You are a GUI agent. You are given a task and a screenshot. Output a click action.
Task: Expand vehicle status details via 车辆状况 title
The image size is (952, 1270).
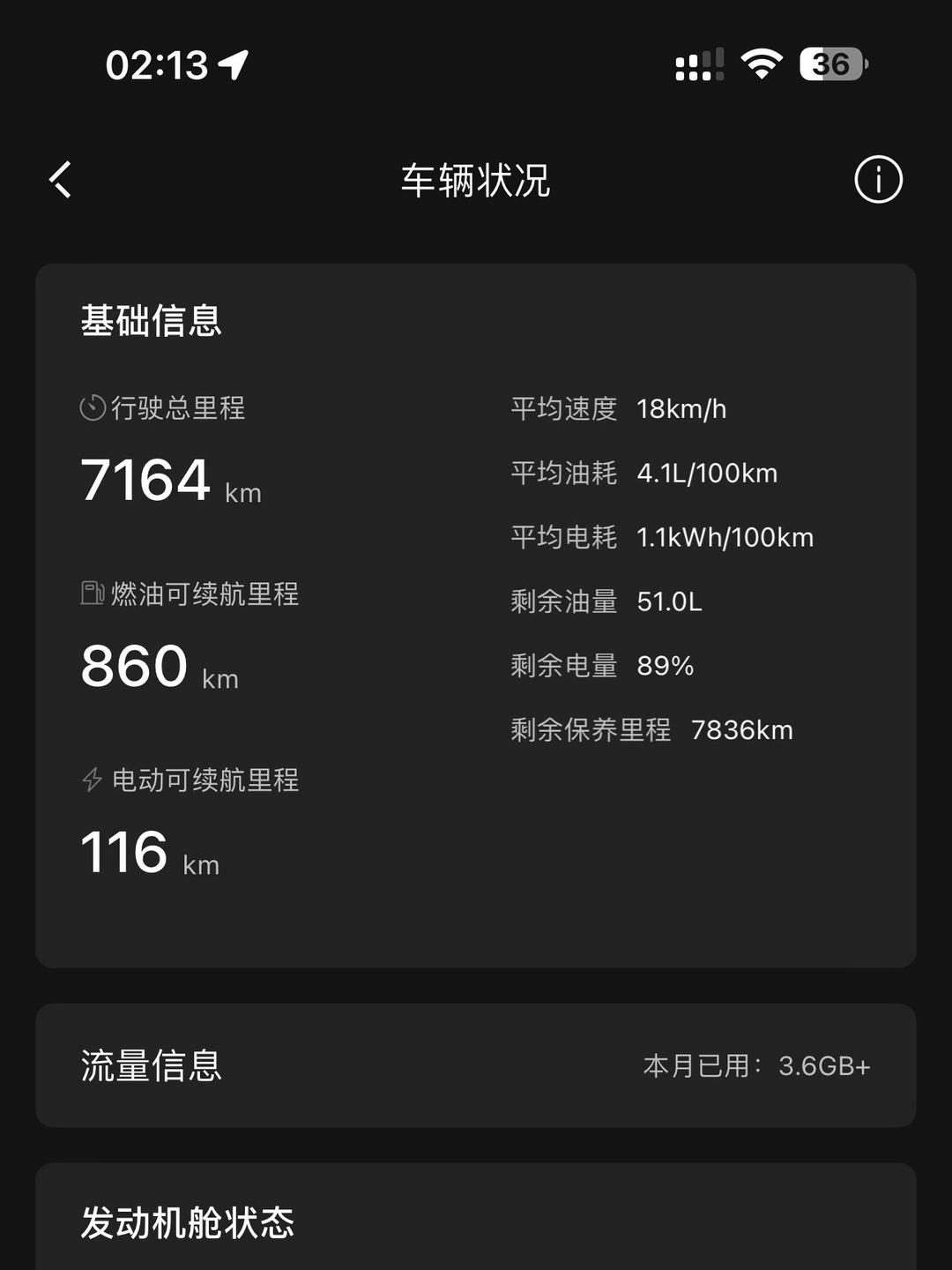(475, 180)
